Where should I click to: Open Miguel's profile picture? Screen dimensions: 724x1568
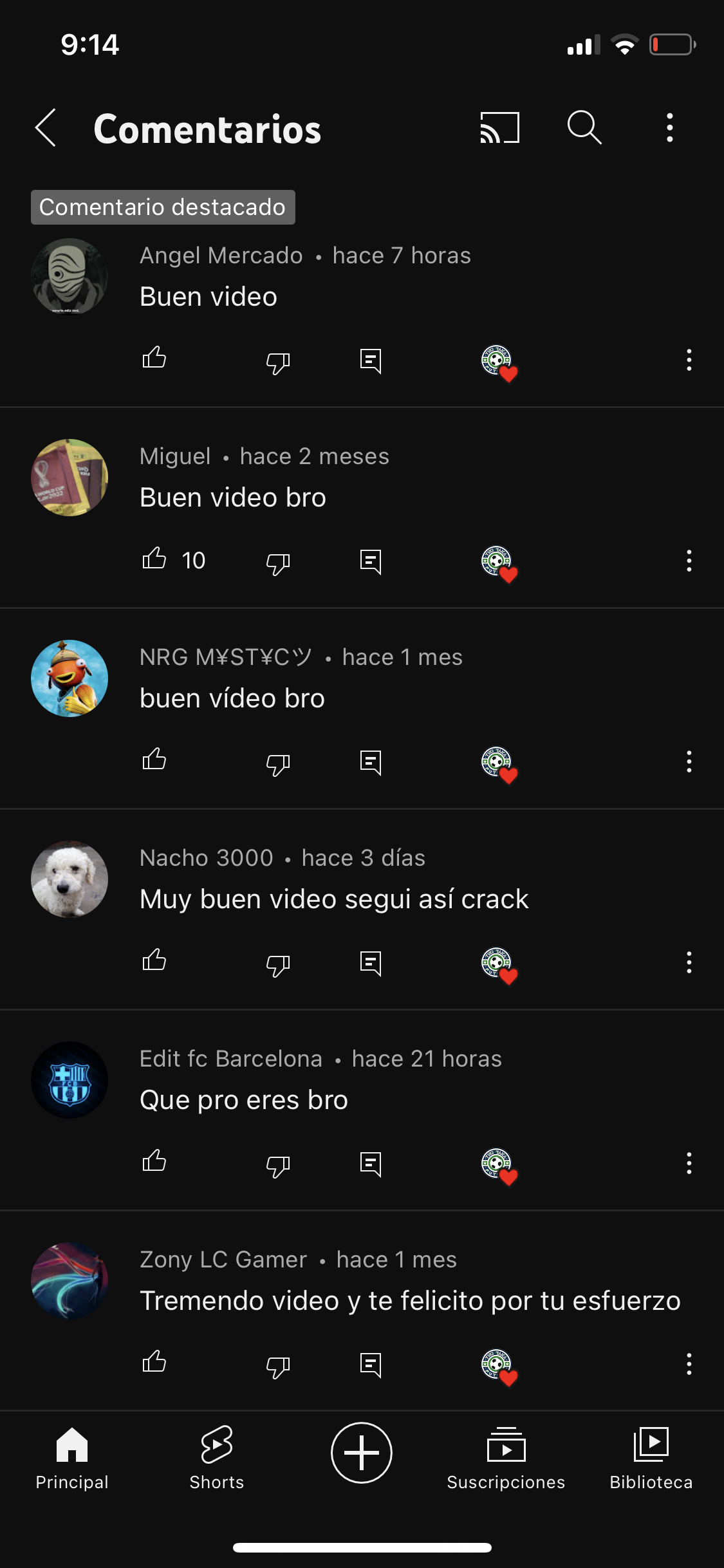click(70, 478)
